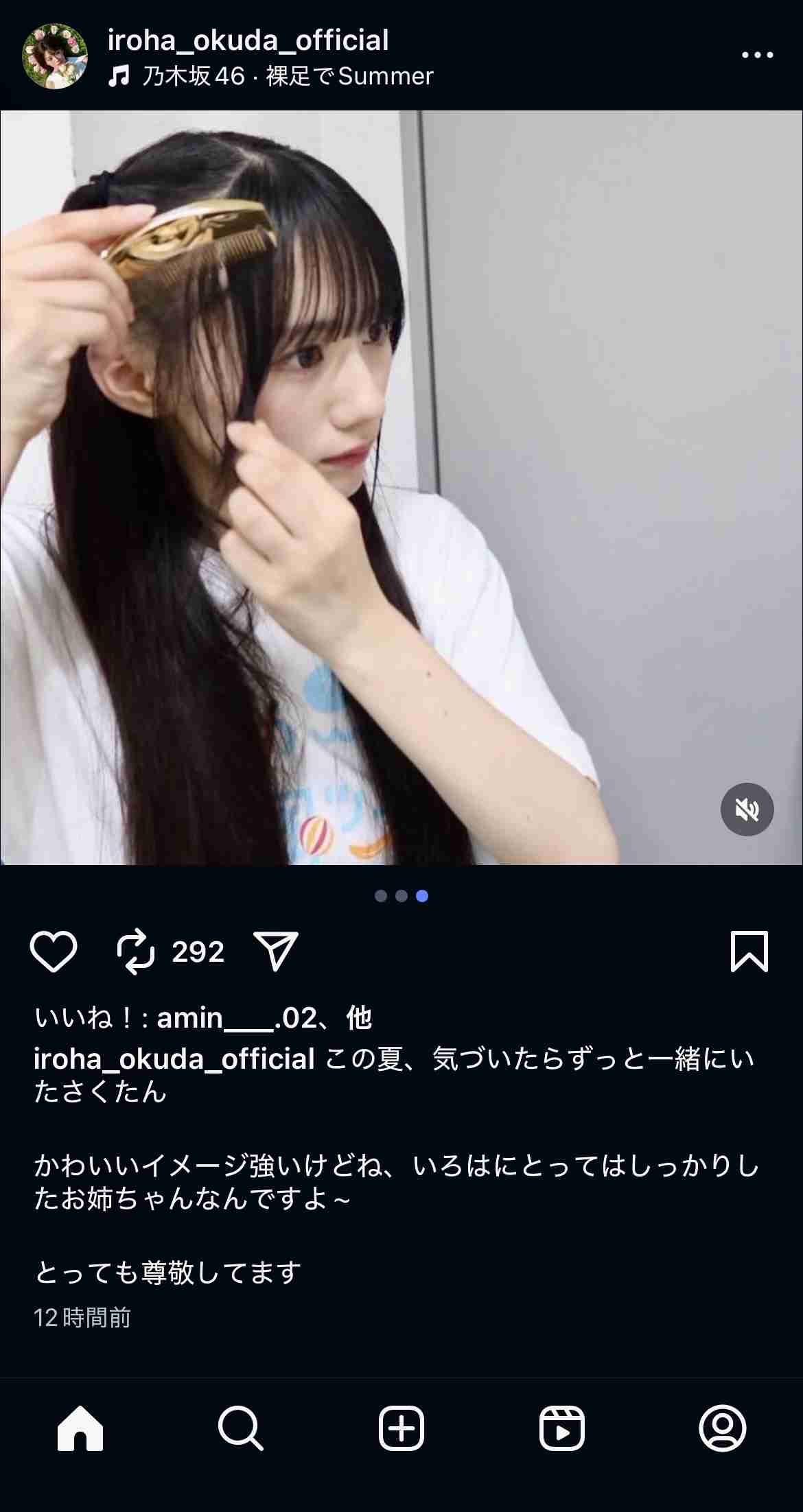Like this post with the heart icon
803x1512 pixels.
[54, 951]
